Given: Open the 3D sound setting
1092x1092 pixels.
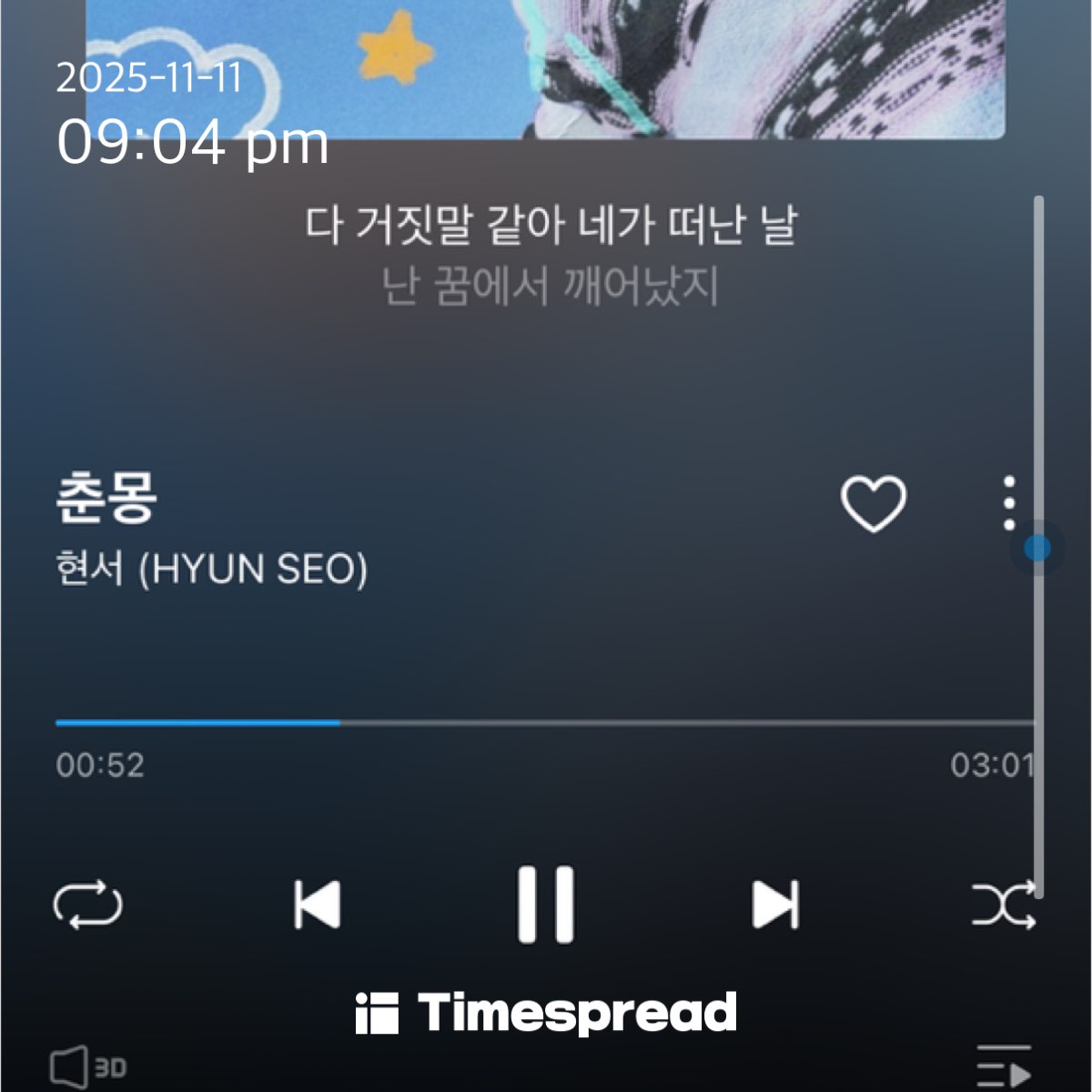Looking at the screenshot, I should coord(87,1067).
